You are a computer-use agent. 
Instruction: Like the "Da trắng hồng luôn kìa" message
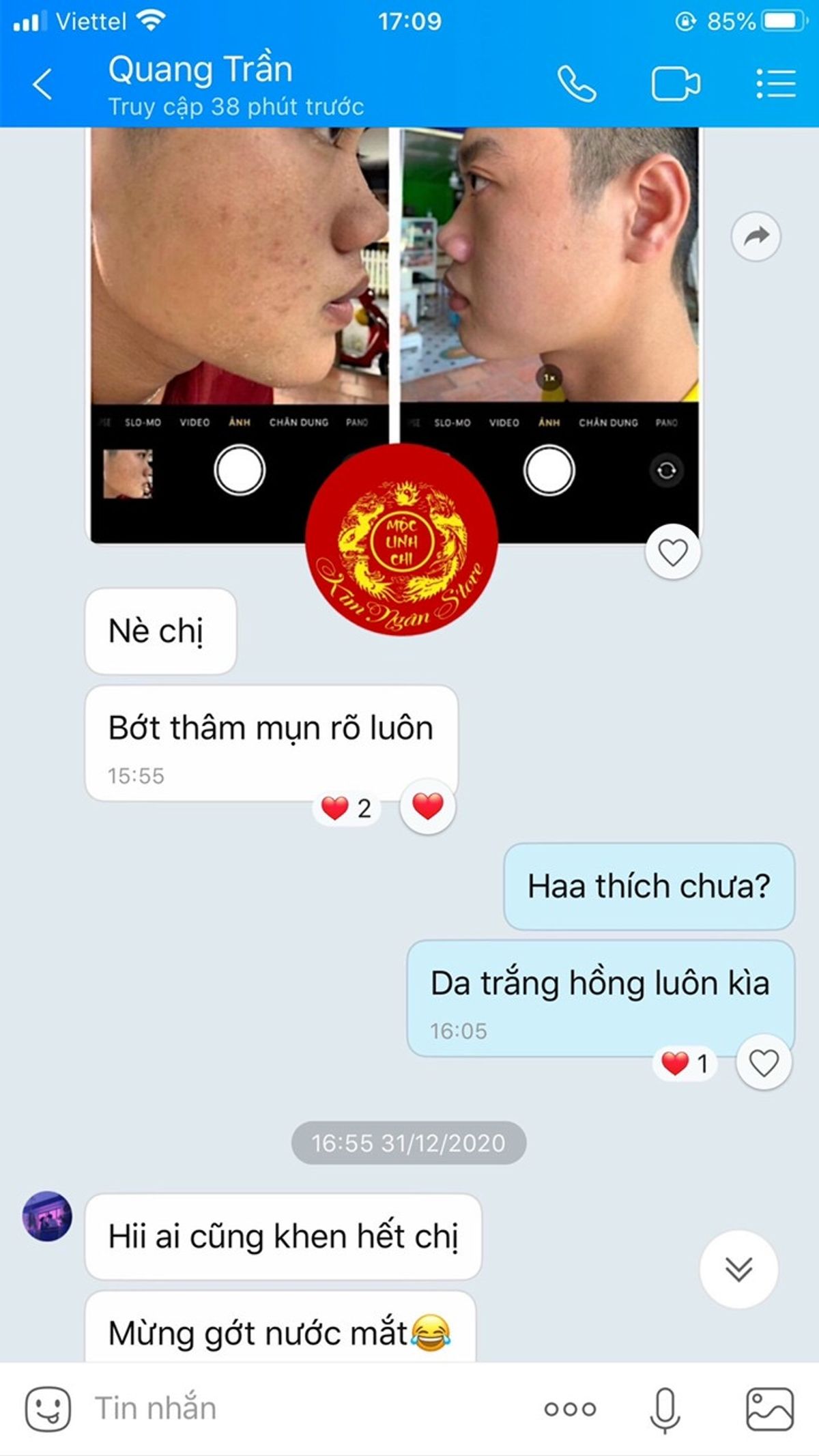point(763,1063)
